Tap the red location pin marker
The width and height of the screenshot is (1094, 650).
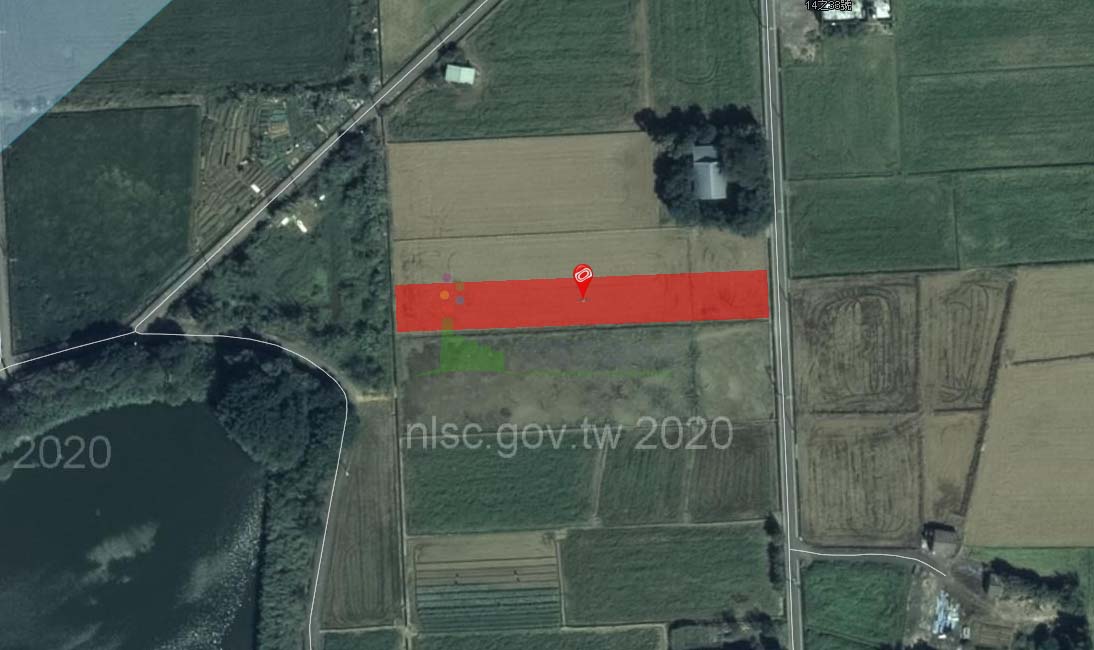583,277
